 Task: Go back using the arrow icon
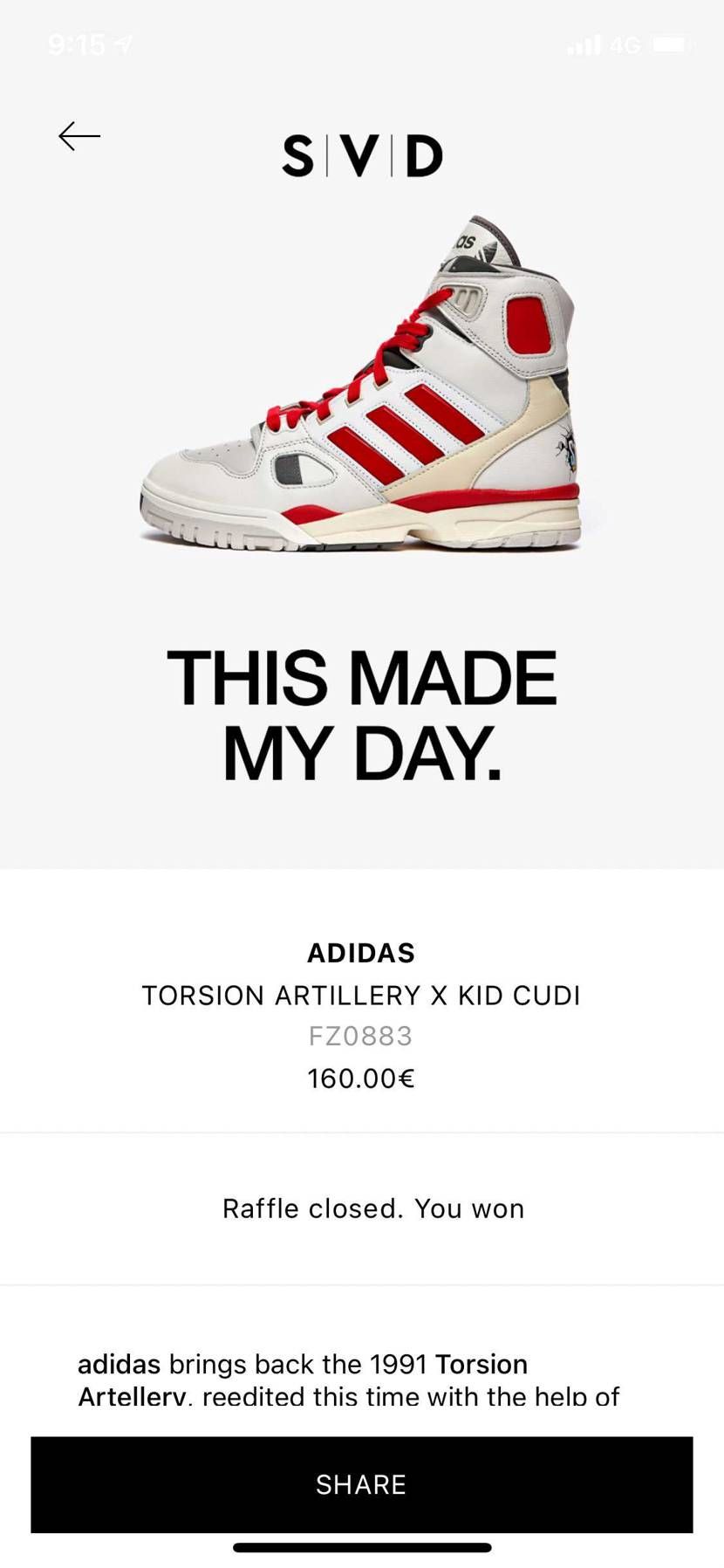[79, 136]
